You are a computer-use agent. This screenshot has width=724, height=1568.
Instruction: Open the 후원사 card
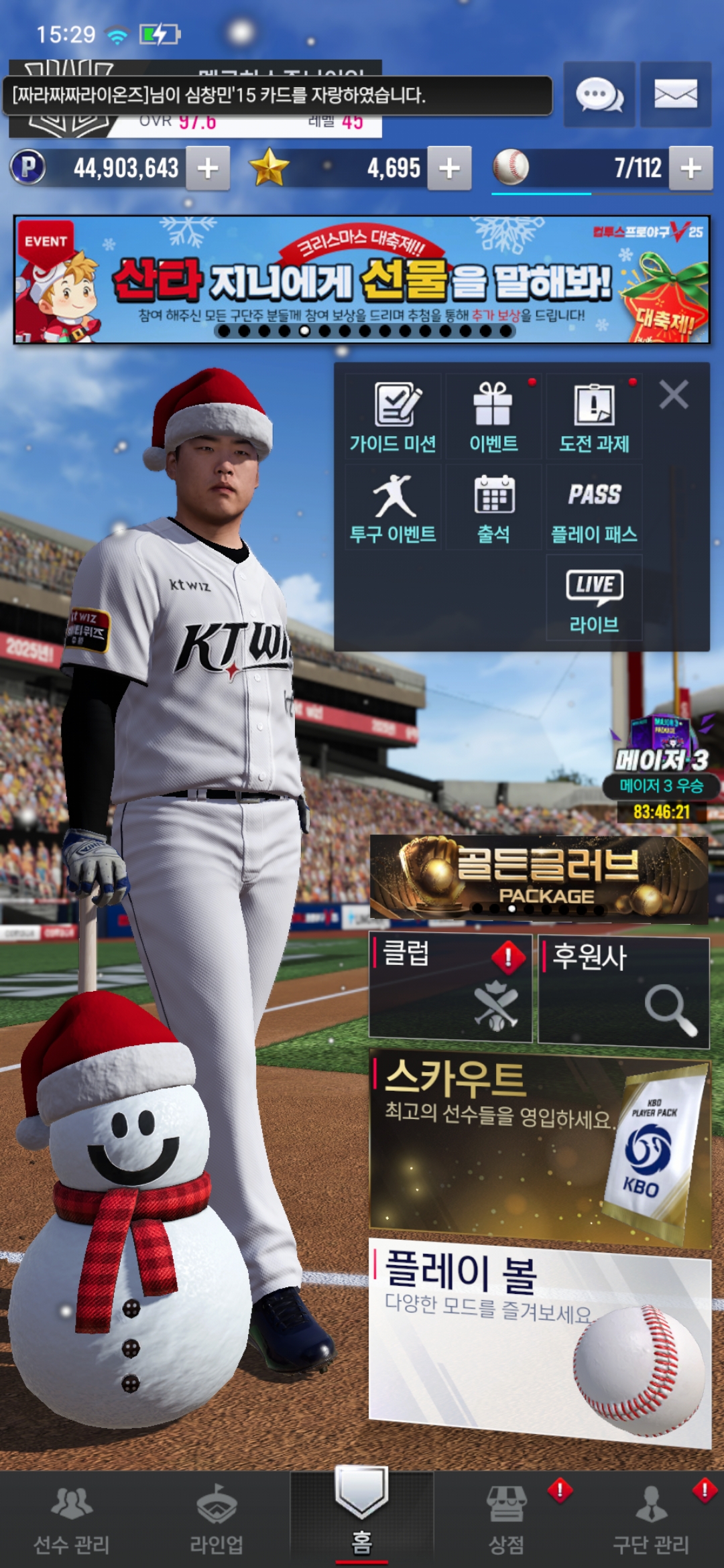[x=623, y=990]
